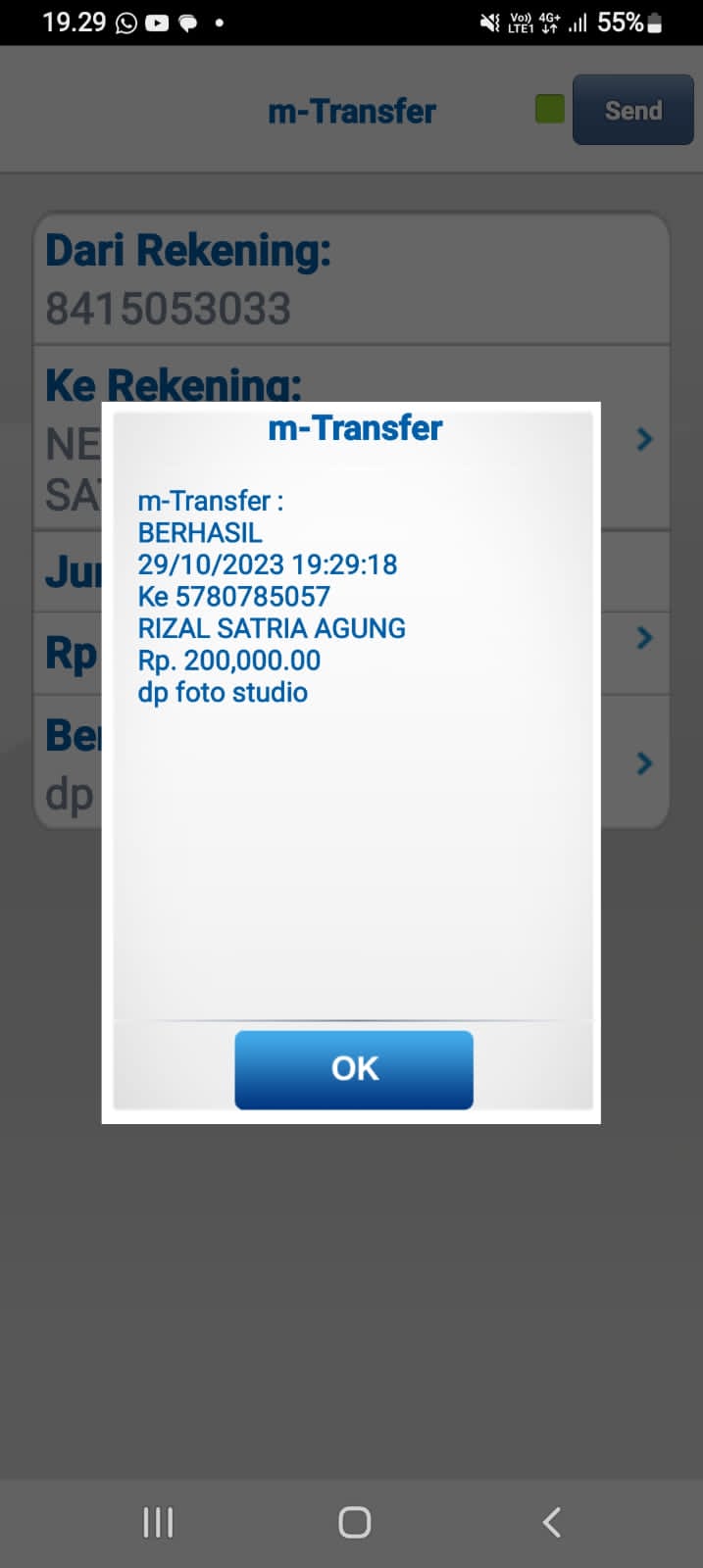Open the Berita row chevron
The height and width of the screenshot is (1568, 703).
pos(644,762)
